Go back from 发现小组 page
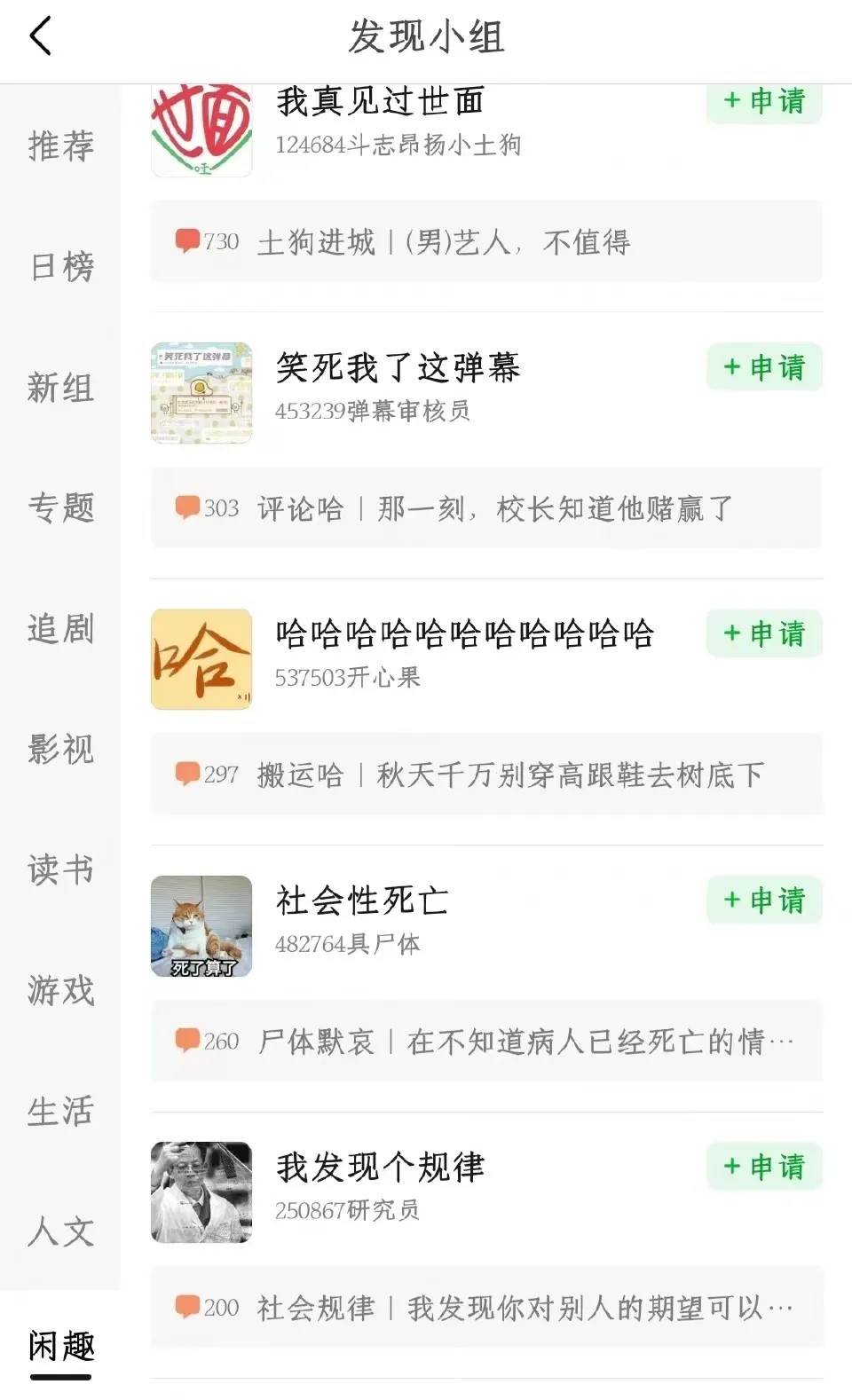Screen dimensions: 852x1400 41,37
